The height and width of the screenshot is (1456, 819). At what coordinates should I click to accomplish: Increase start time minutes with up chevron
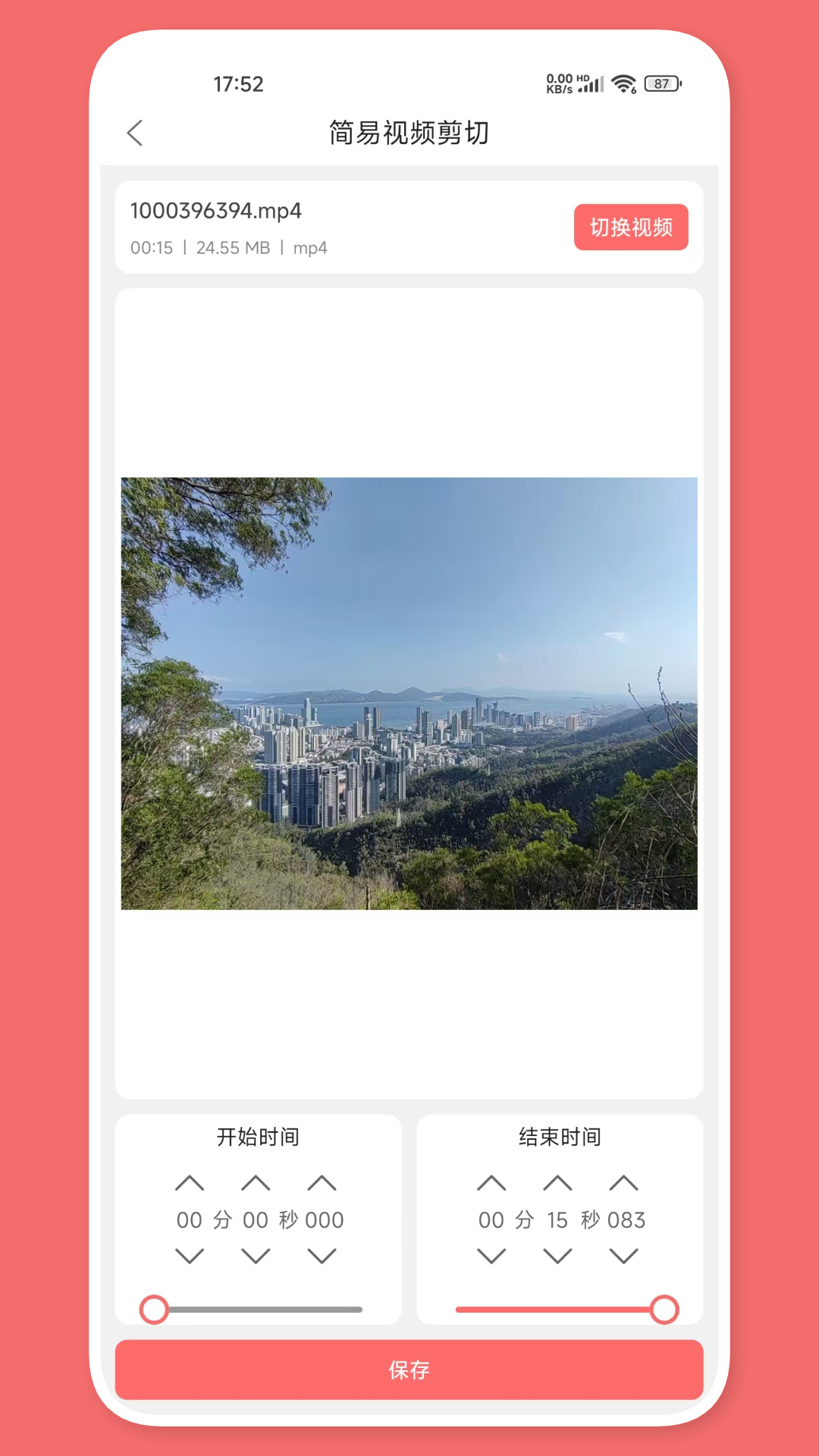190,1183
